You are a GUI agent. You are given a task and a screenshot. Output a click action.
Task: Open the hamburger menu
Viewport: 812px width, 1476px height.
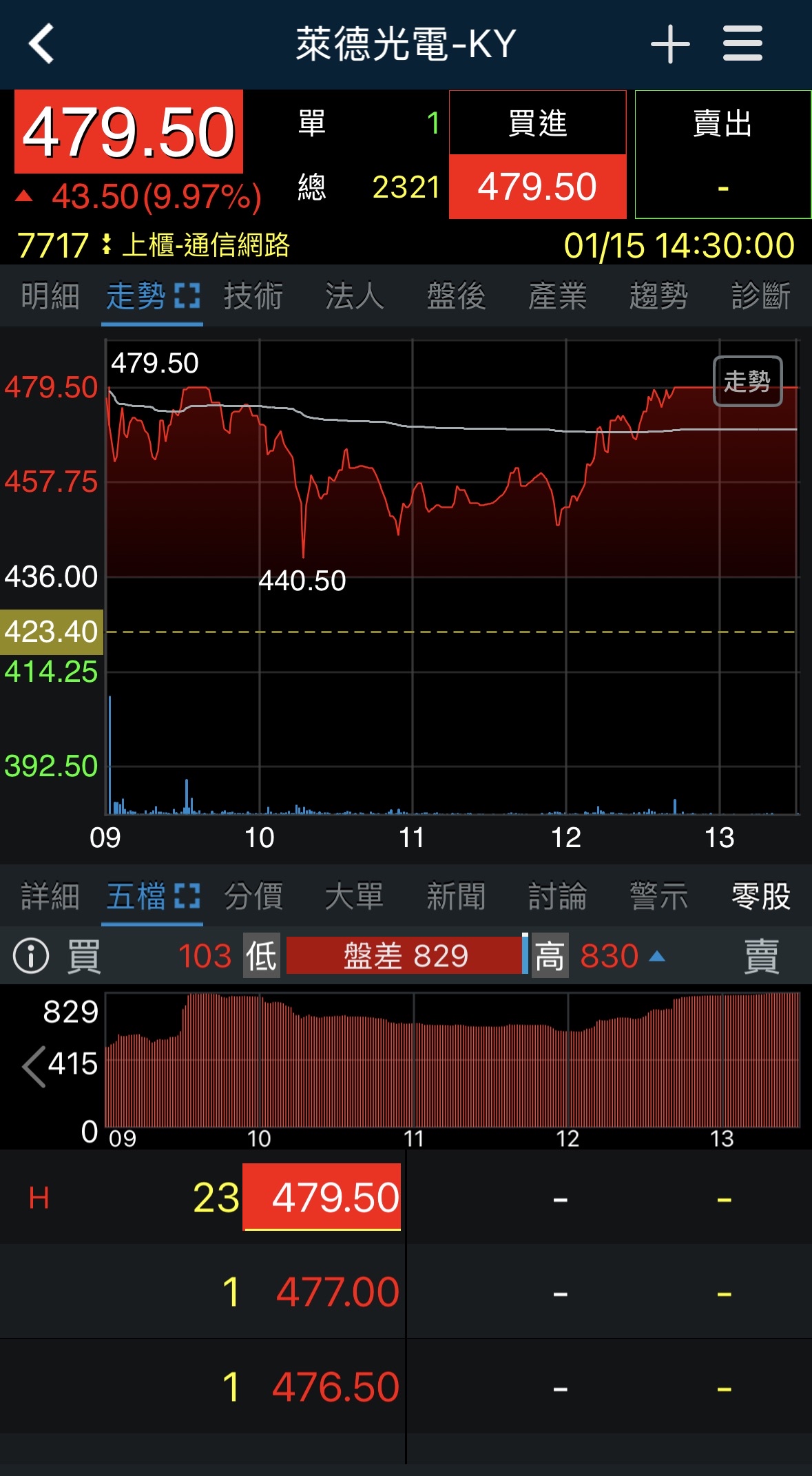pyautogui.click(x=742, y=44)
